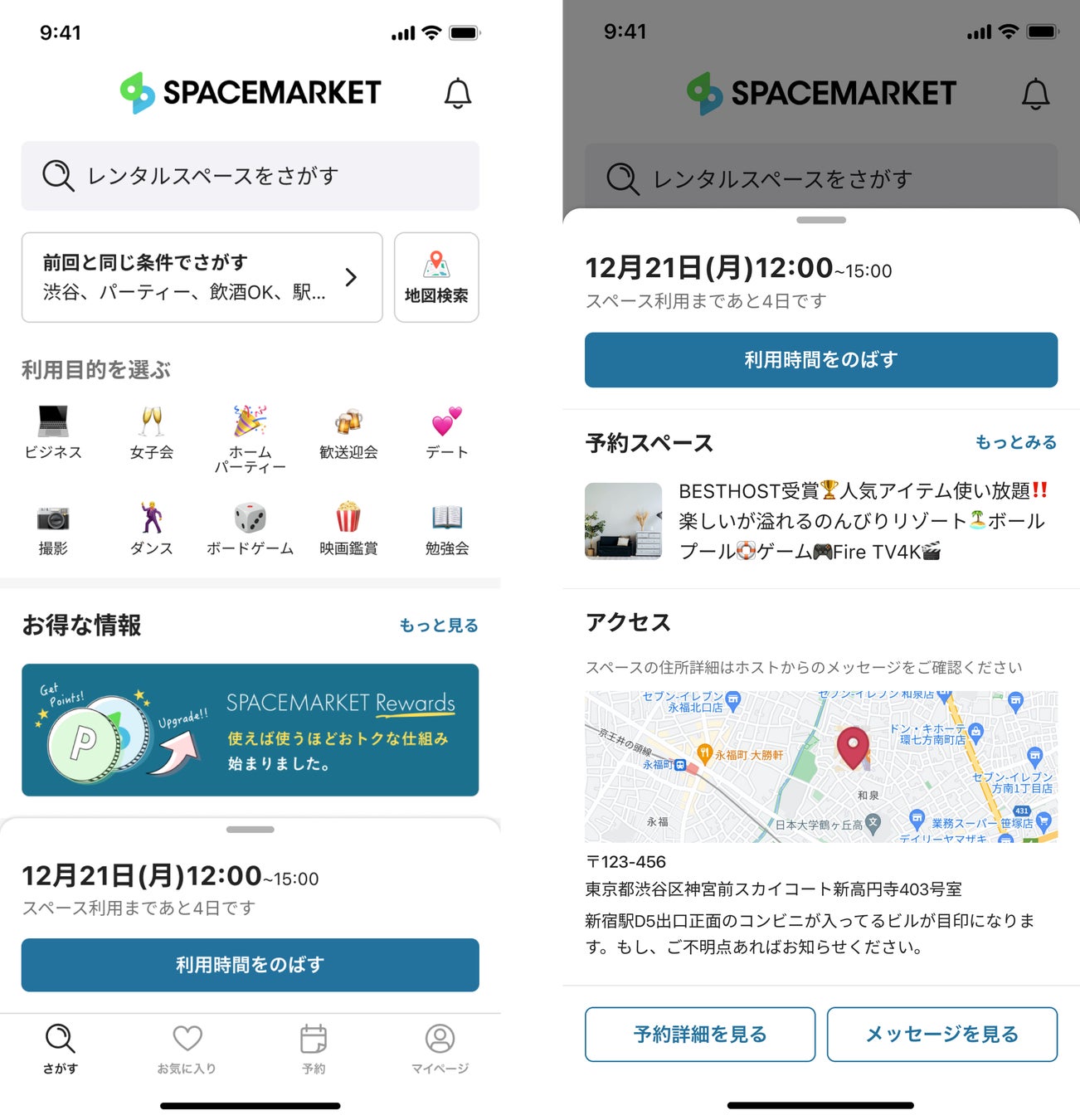
Task: Select ホームパーティー purpose
Action: coord(250,438)
